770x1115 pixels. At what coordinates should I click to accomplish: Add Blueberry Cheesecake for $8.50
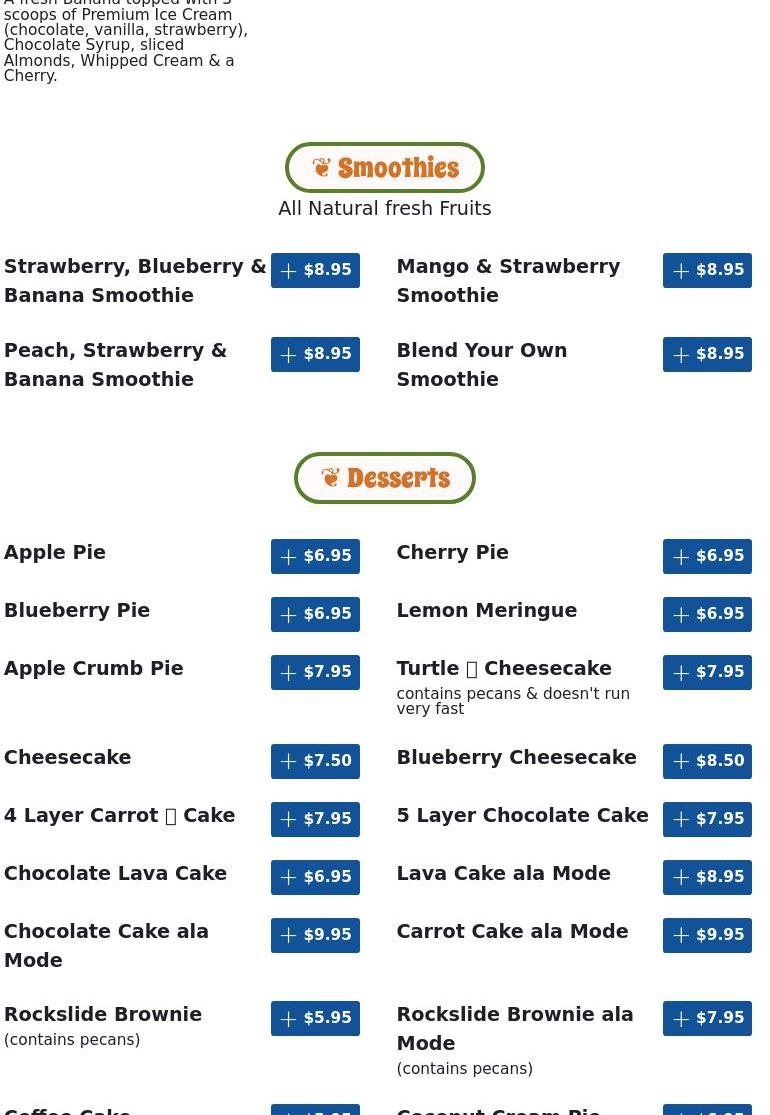[707, 761]
